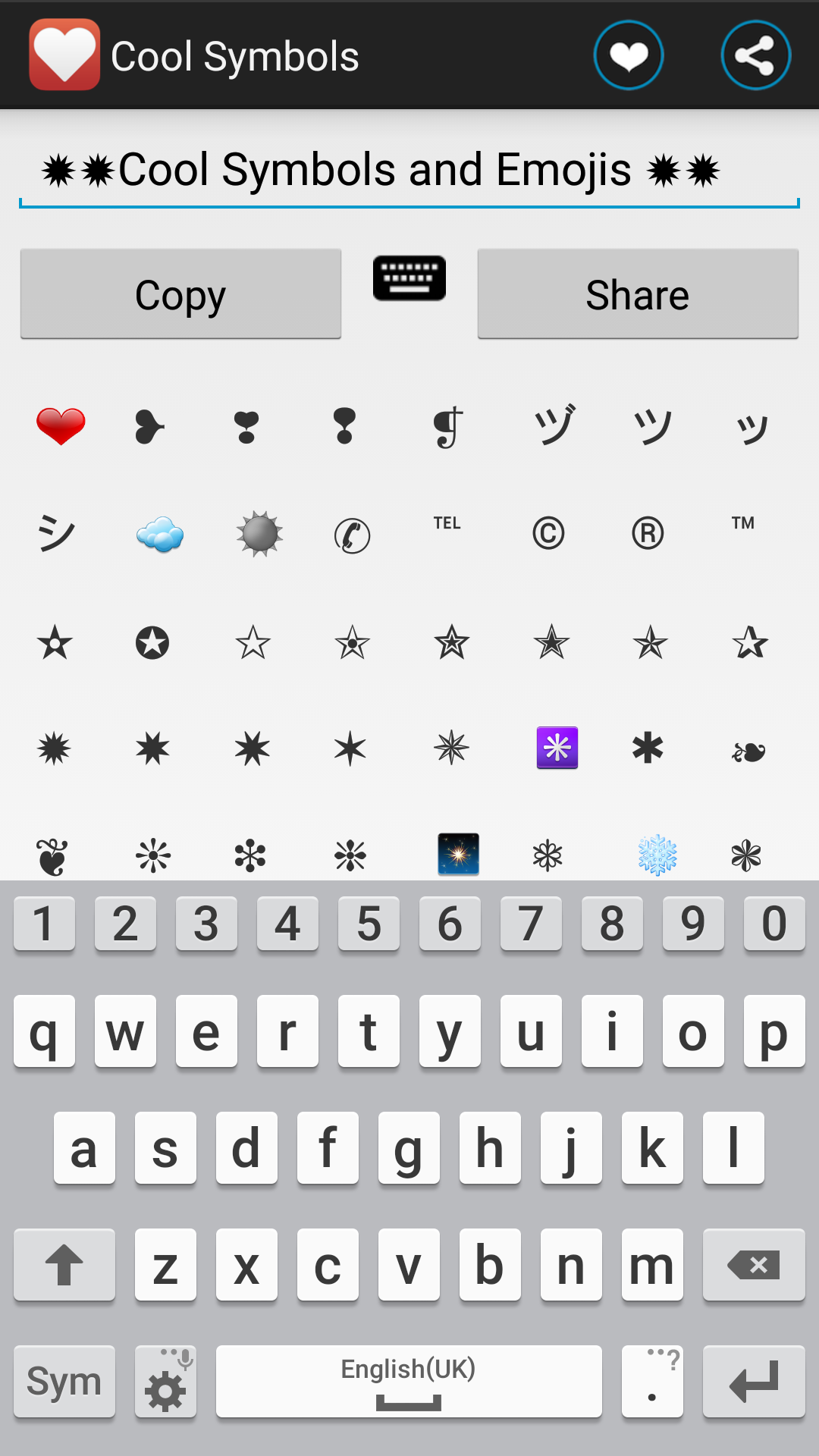Viewport: 819px width, 1456px height.
Task: Add the grey sun symbol
Action: (x=259, y=534)
